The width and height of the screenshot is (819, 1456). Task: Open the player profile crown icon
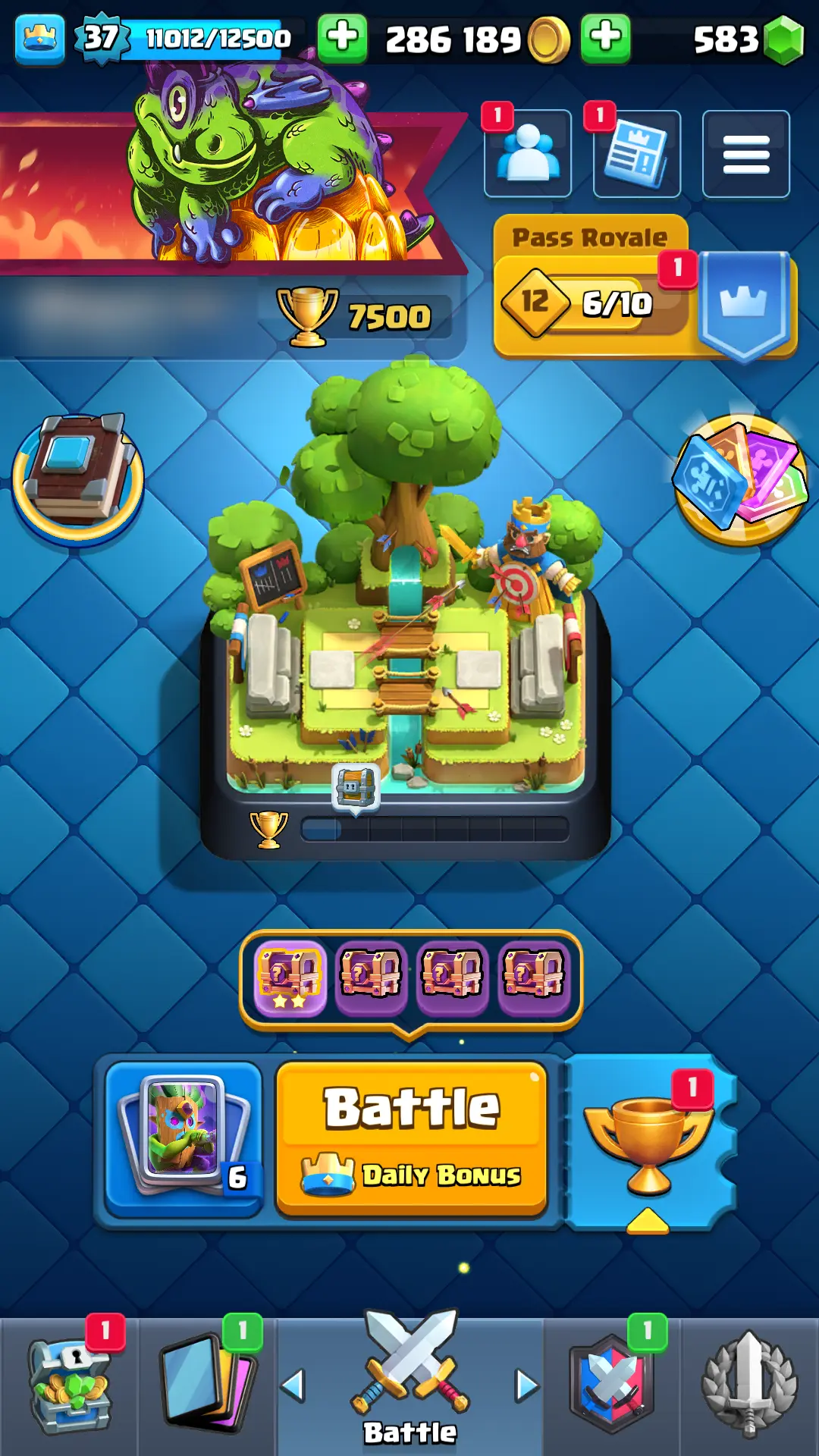click(x=39, y=38)
